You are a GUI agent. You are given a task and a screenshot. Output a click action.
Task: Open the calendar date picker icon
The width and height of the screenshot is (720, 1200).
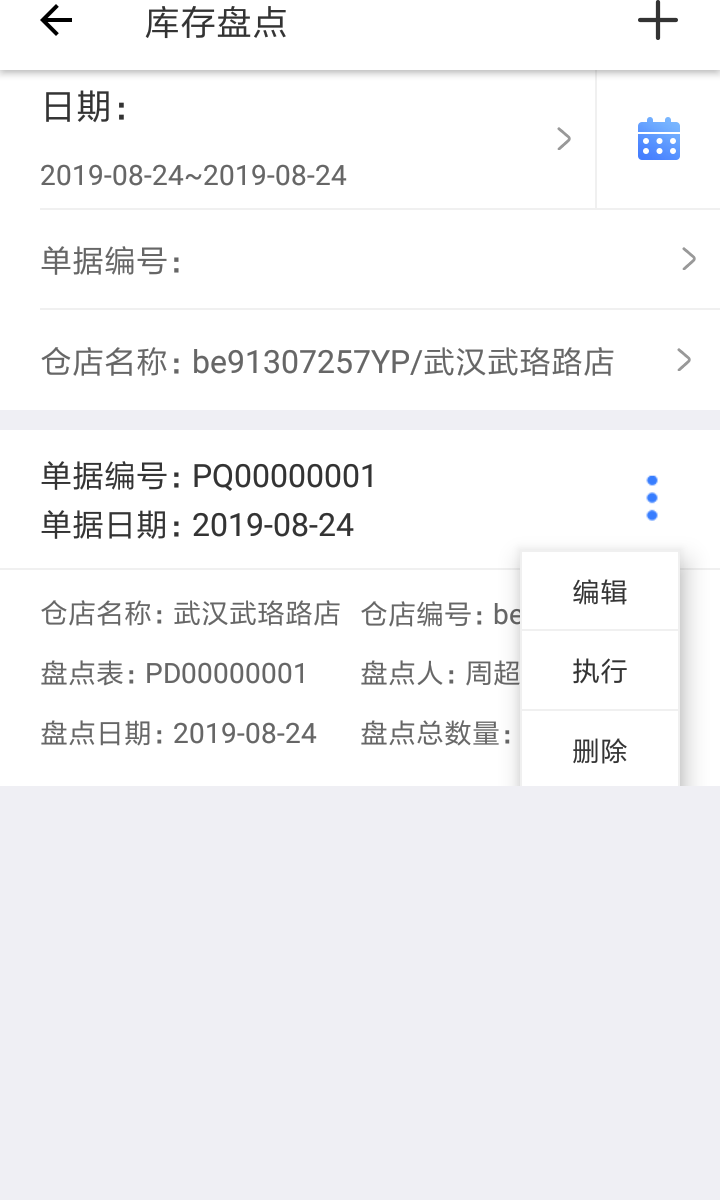click(x=659, y=139)
